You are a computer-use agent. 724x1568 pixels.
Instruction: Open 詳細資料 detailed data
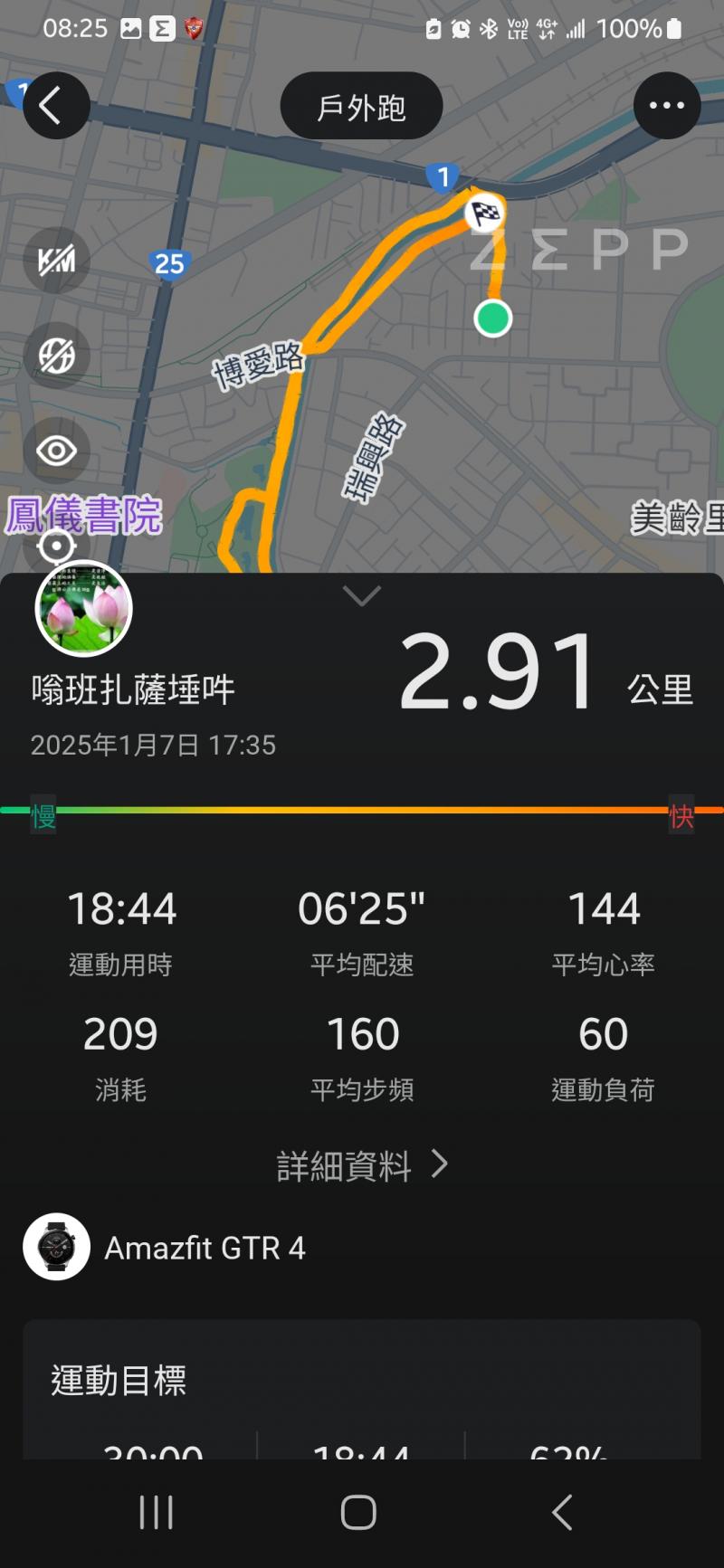click(x=362, y=1165)
